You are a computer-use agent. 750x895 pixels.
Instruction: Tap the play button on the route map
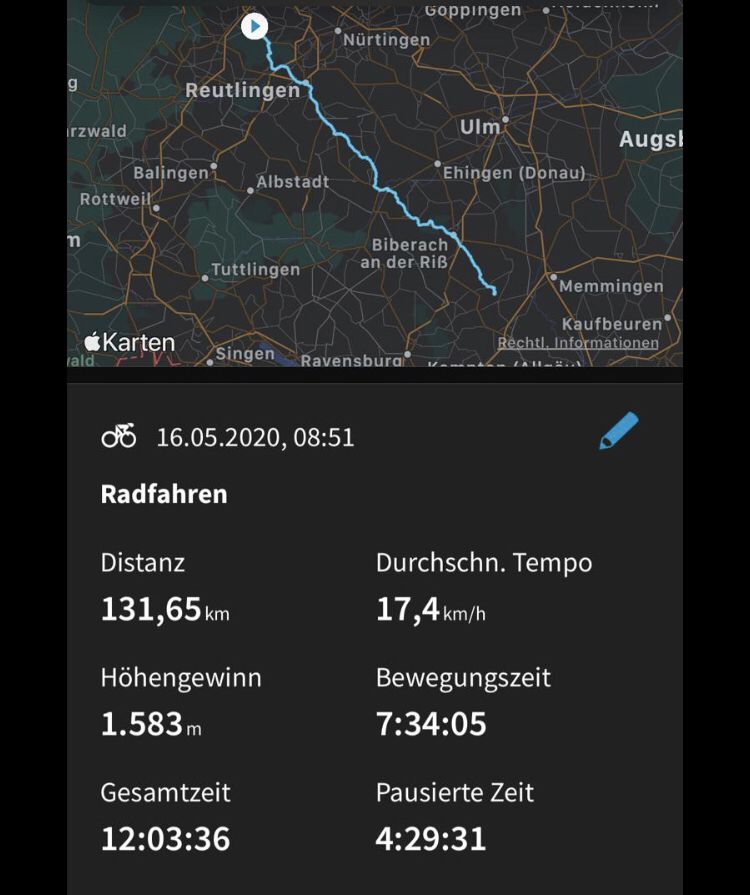(x=254, y=26)
